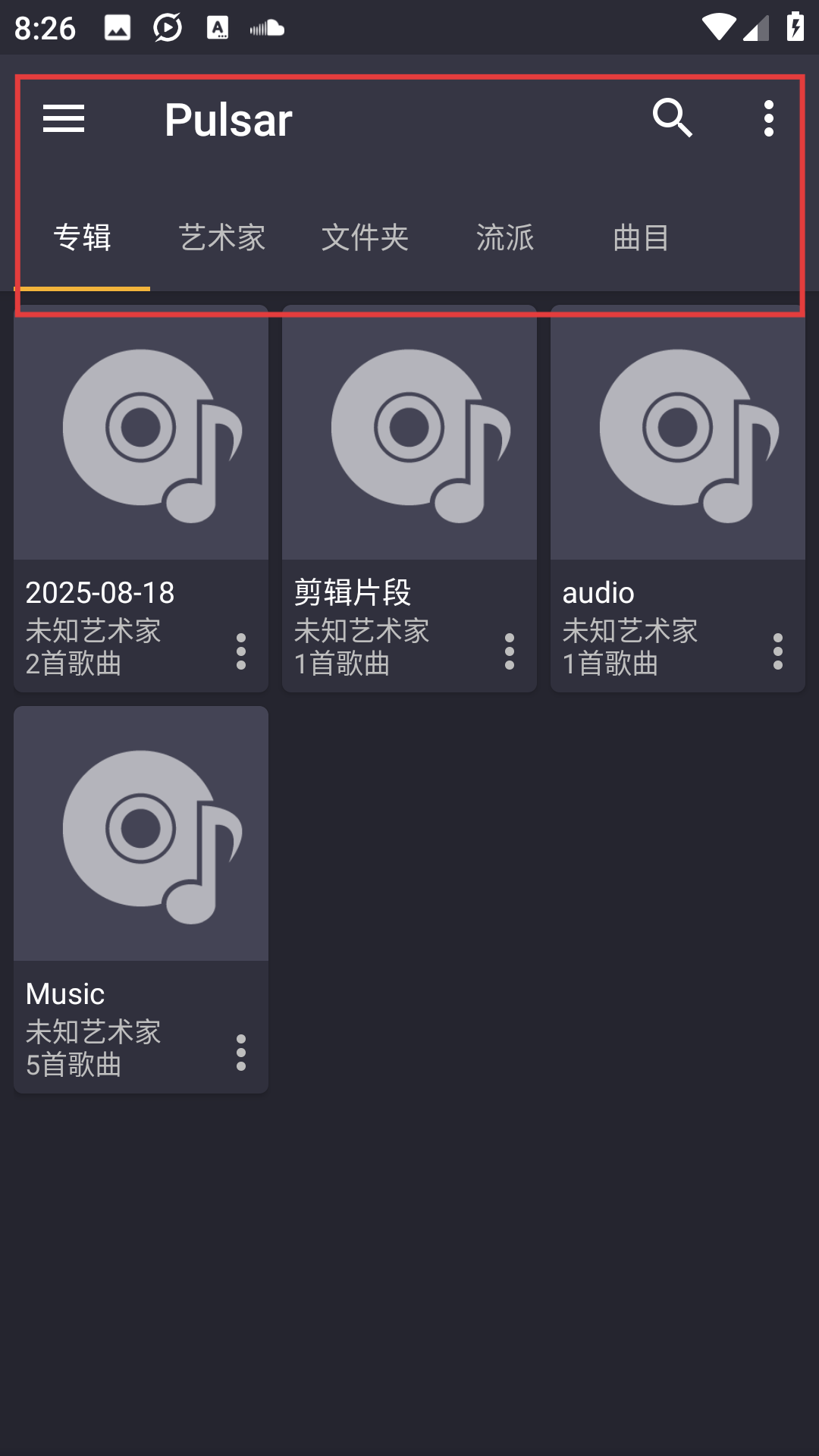Viewport: 819px width, 1456px height.
Task: Open the navigation drawer menu
Action: click(x=64, y=119)
